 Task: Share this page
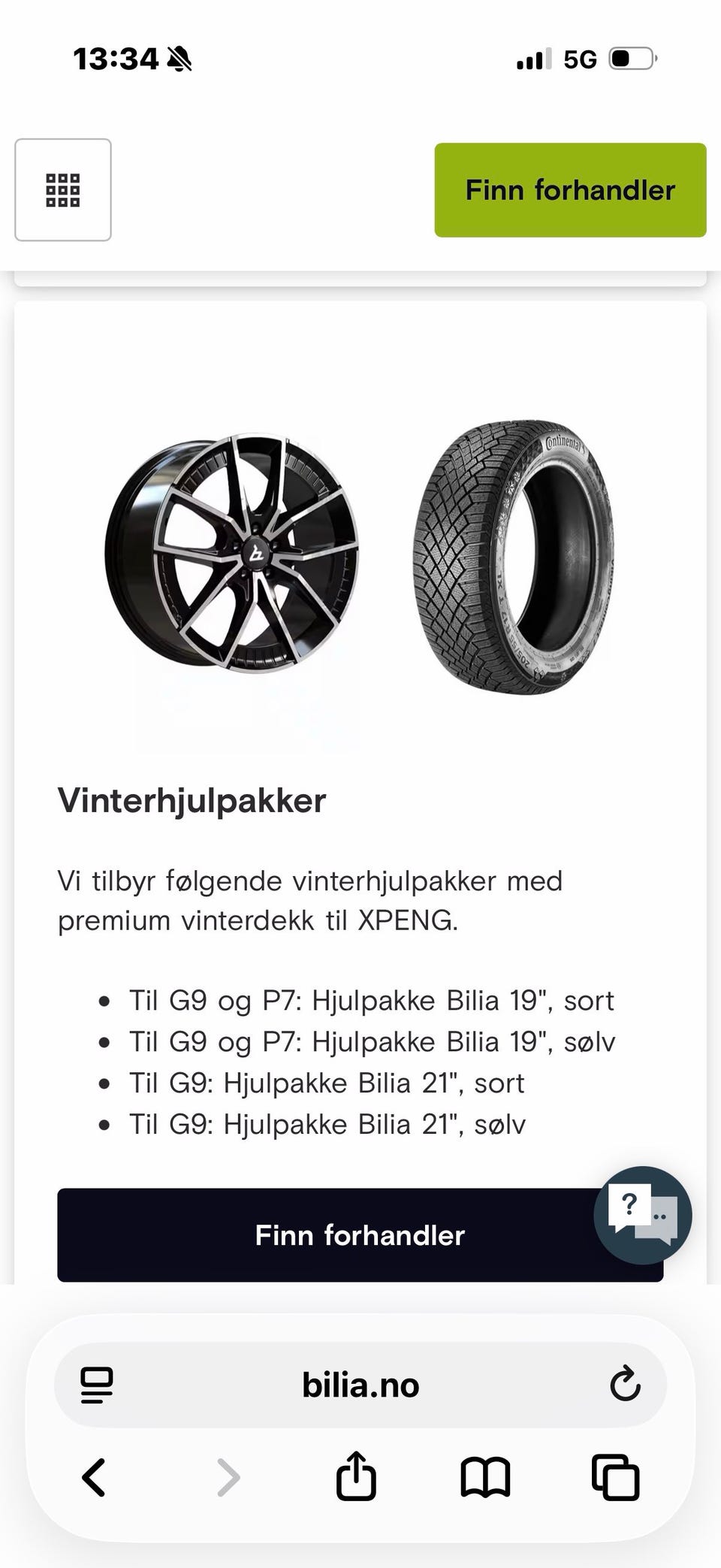click(x=356, y=1476)
